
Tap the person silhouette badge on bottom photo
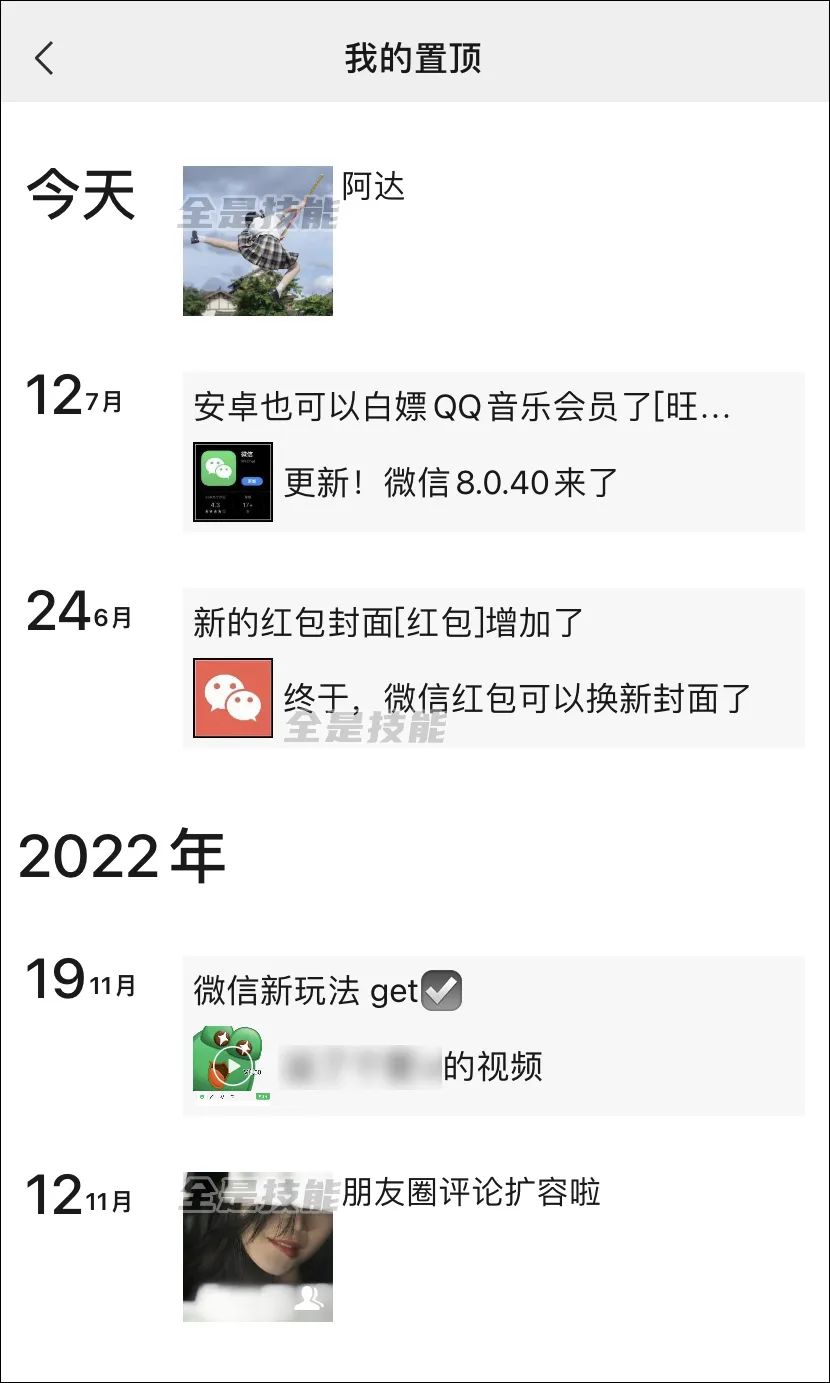point(311,1296)
